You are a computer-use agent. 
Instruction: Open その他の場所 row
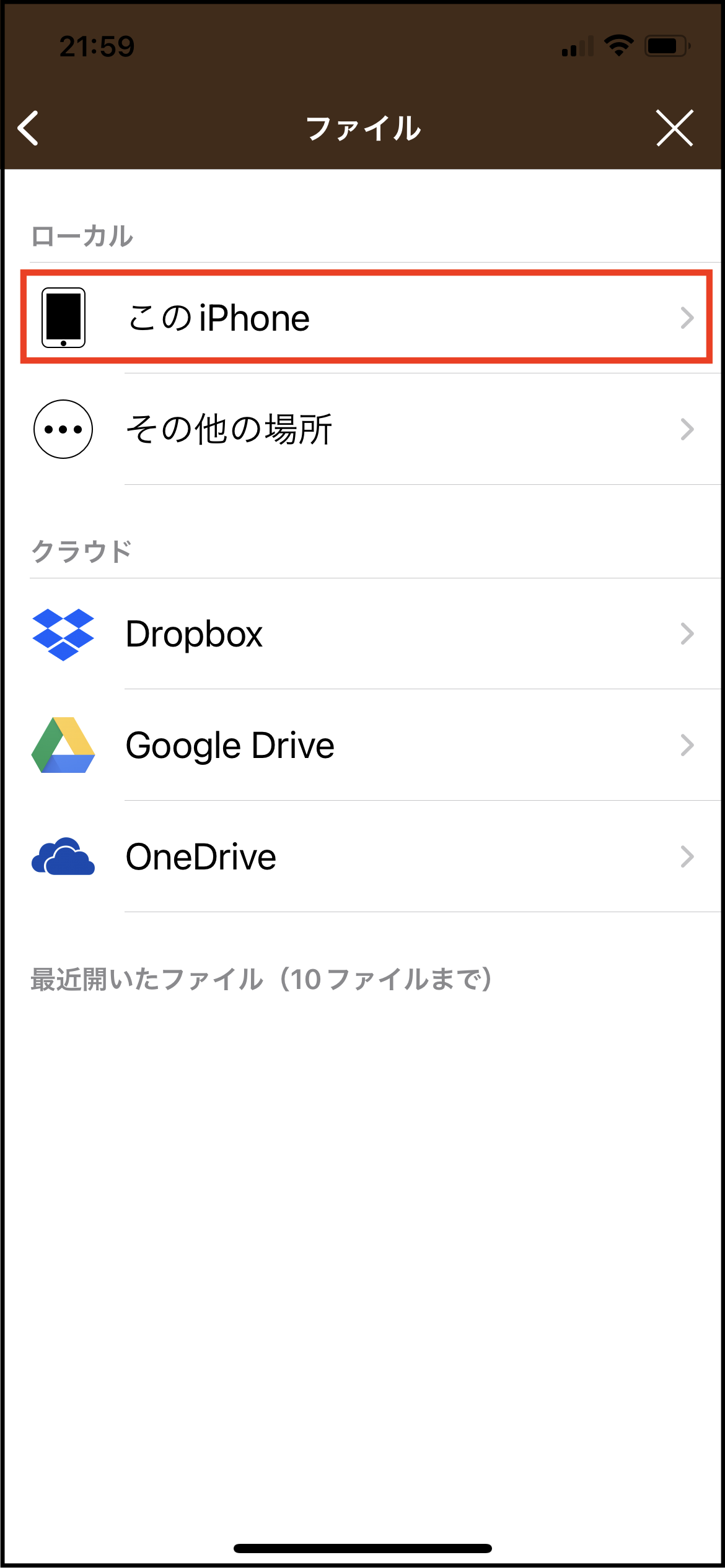362,429
